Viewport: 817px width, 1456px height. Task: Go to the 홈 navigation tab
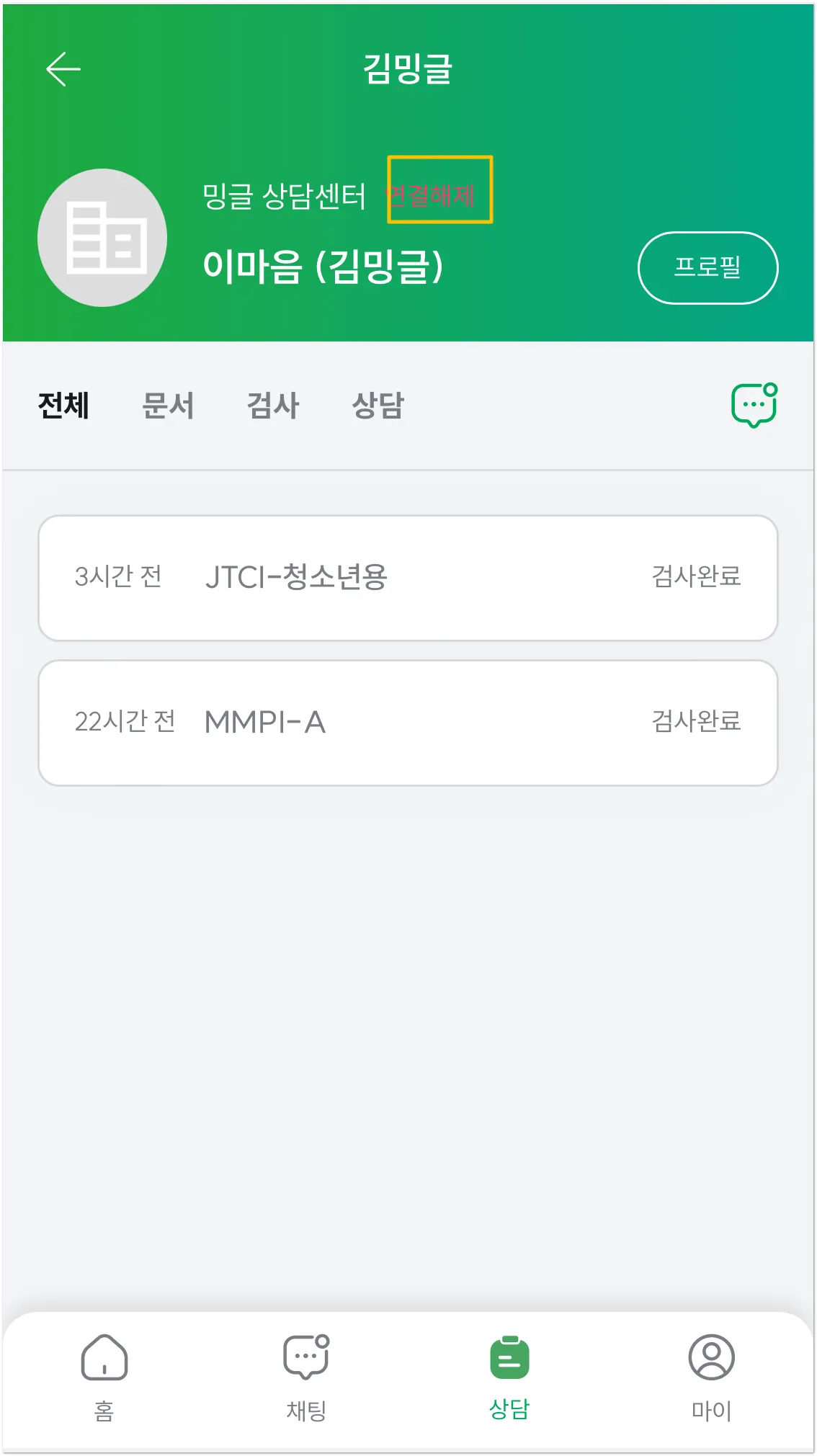(x=104, y=1376)
